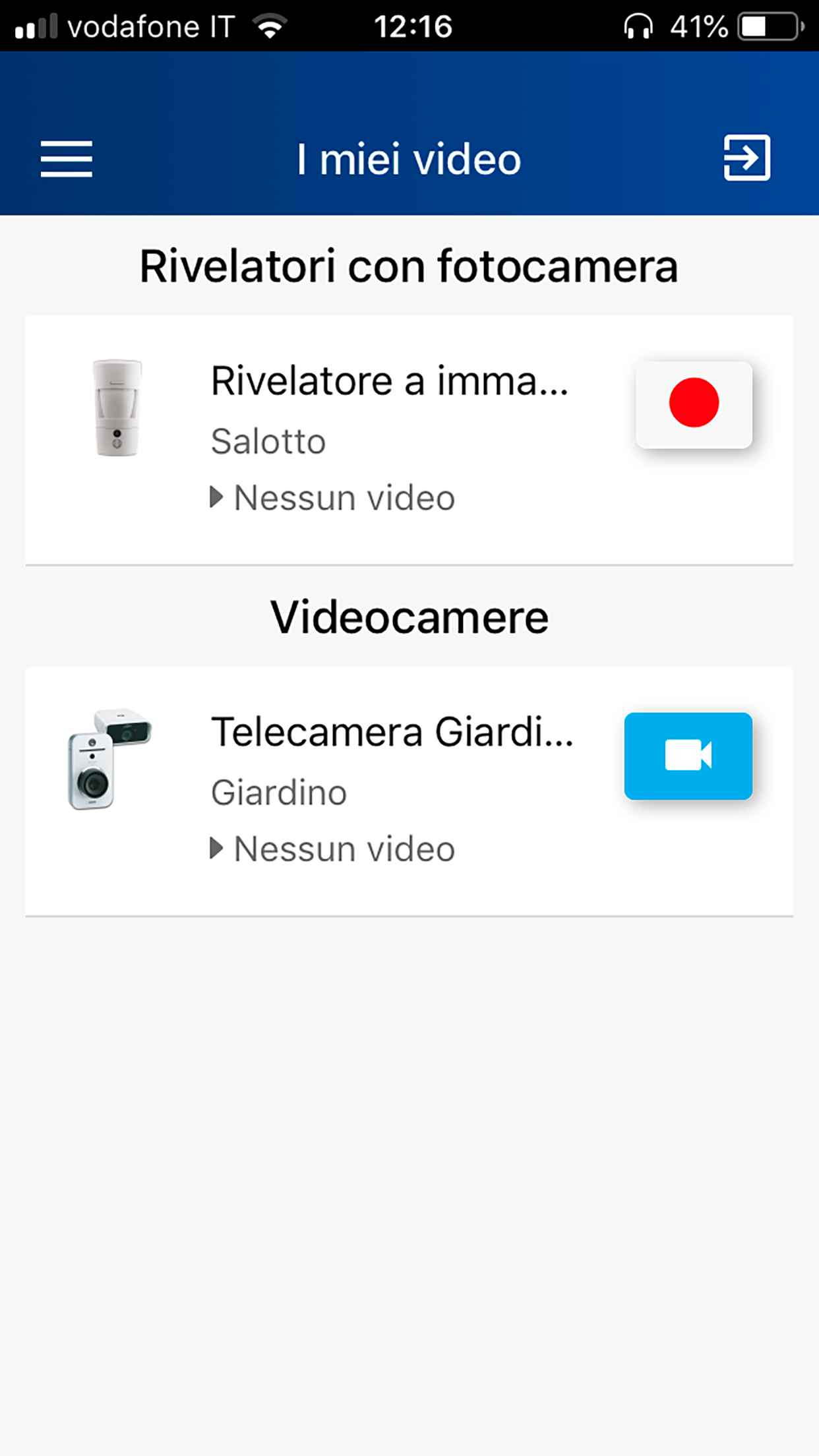819x1456 pixels.
Task: Open live video for Telecamera Giardino
Action: [688, 756]
